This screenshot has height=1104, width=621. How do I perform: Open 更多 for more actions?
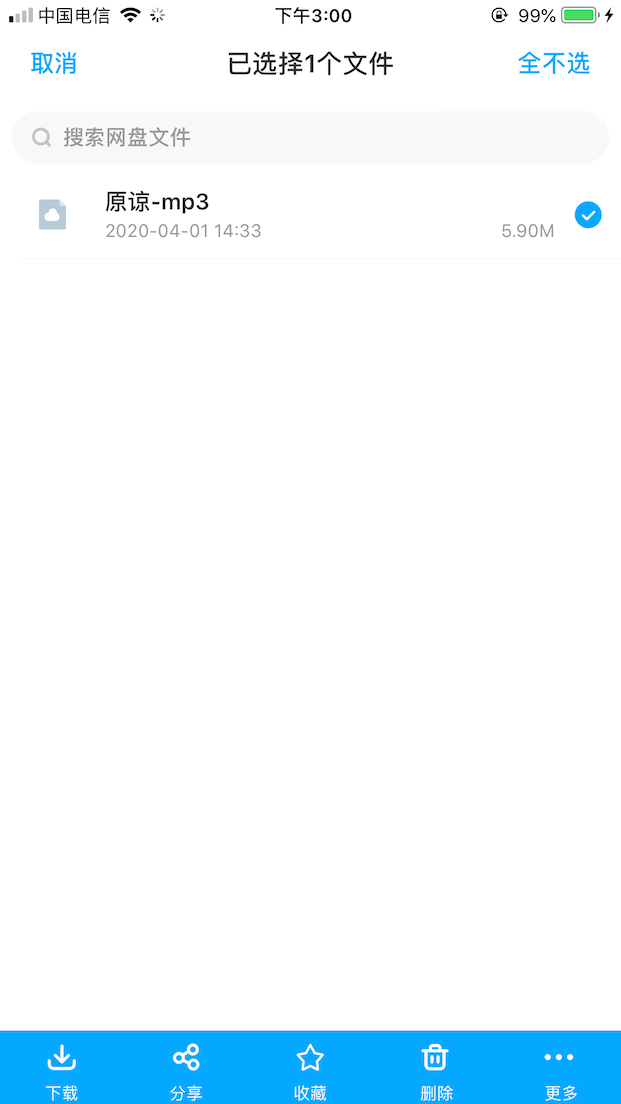[x=559, y=1069]
